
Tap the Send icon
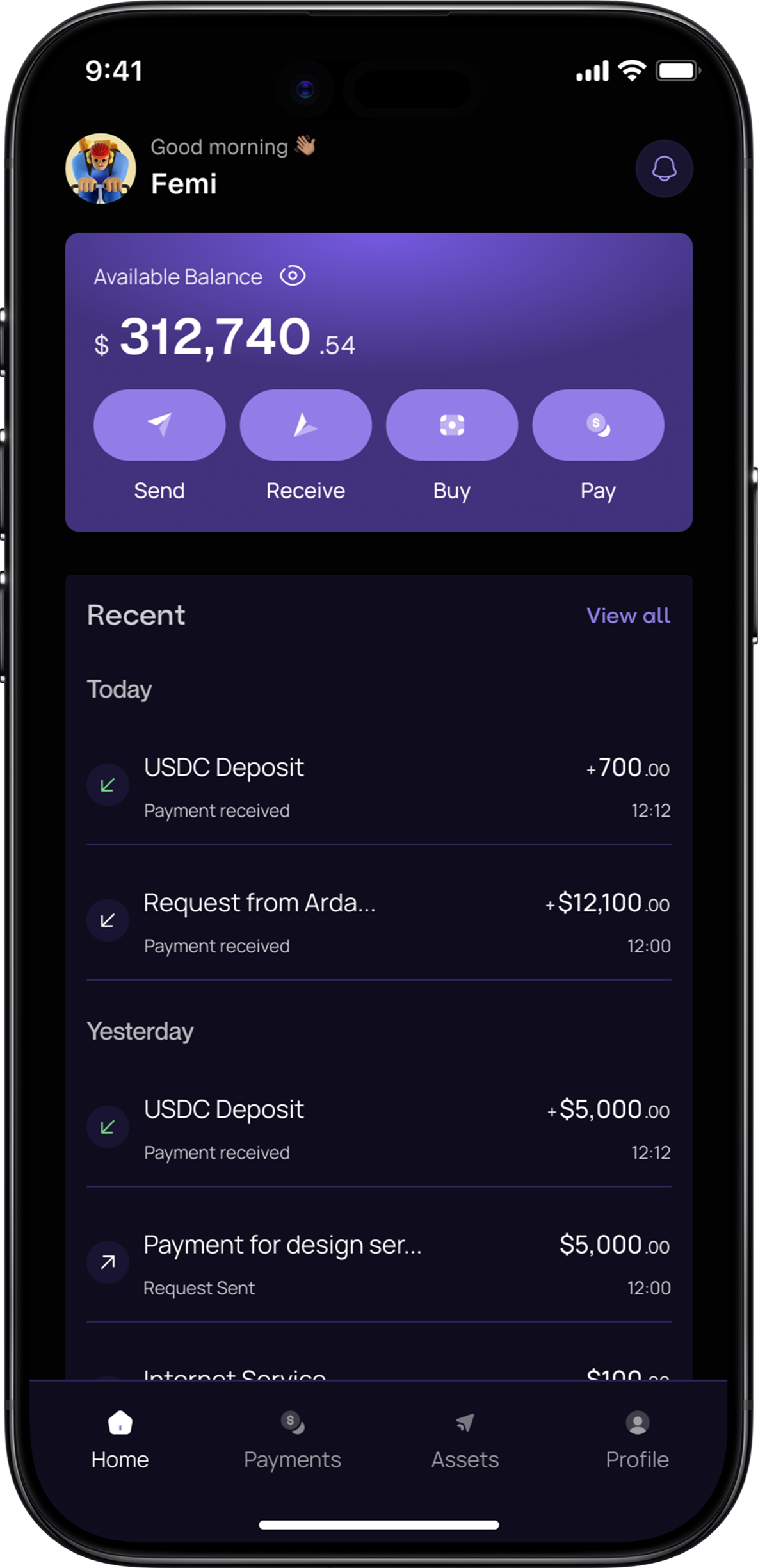click(x=159, y=425)
